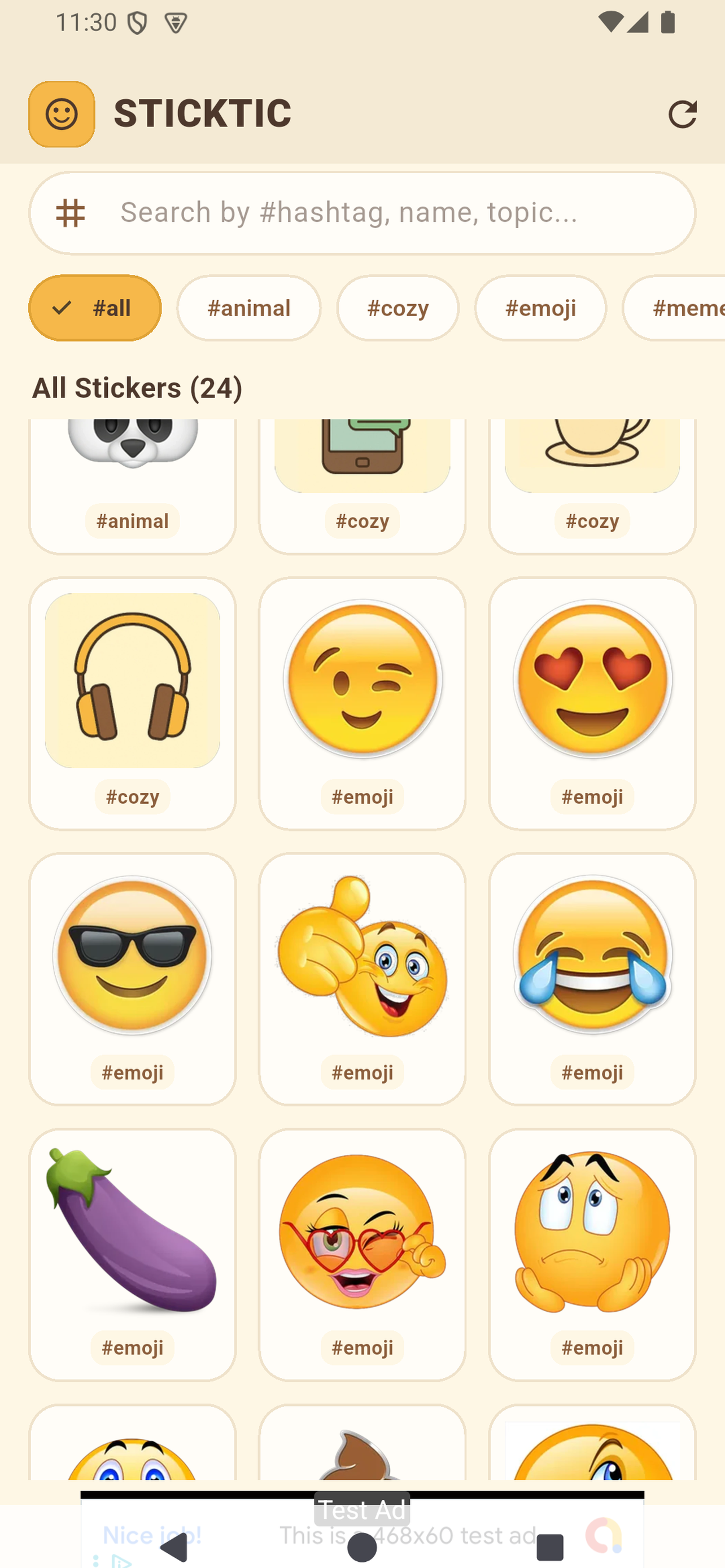Screen dimensions: 725x1568
Task: Open the thumbs up emoji sticker
Action: point(362,979)
